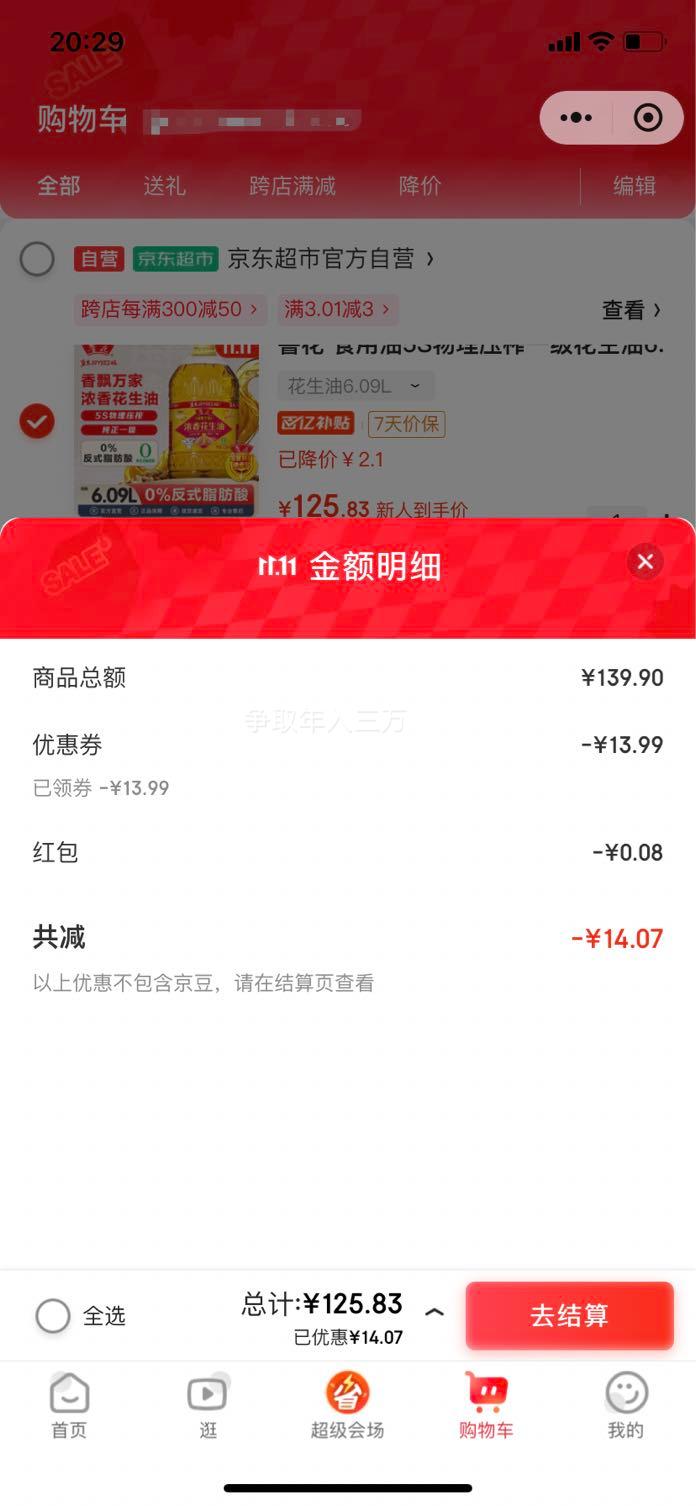Toggle the 全选 checkbox
Image resolution: width=696 pixels, height=1506 pixels.
tap(53, 1316)
